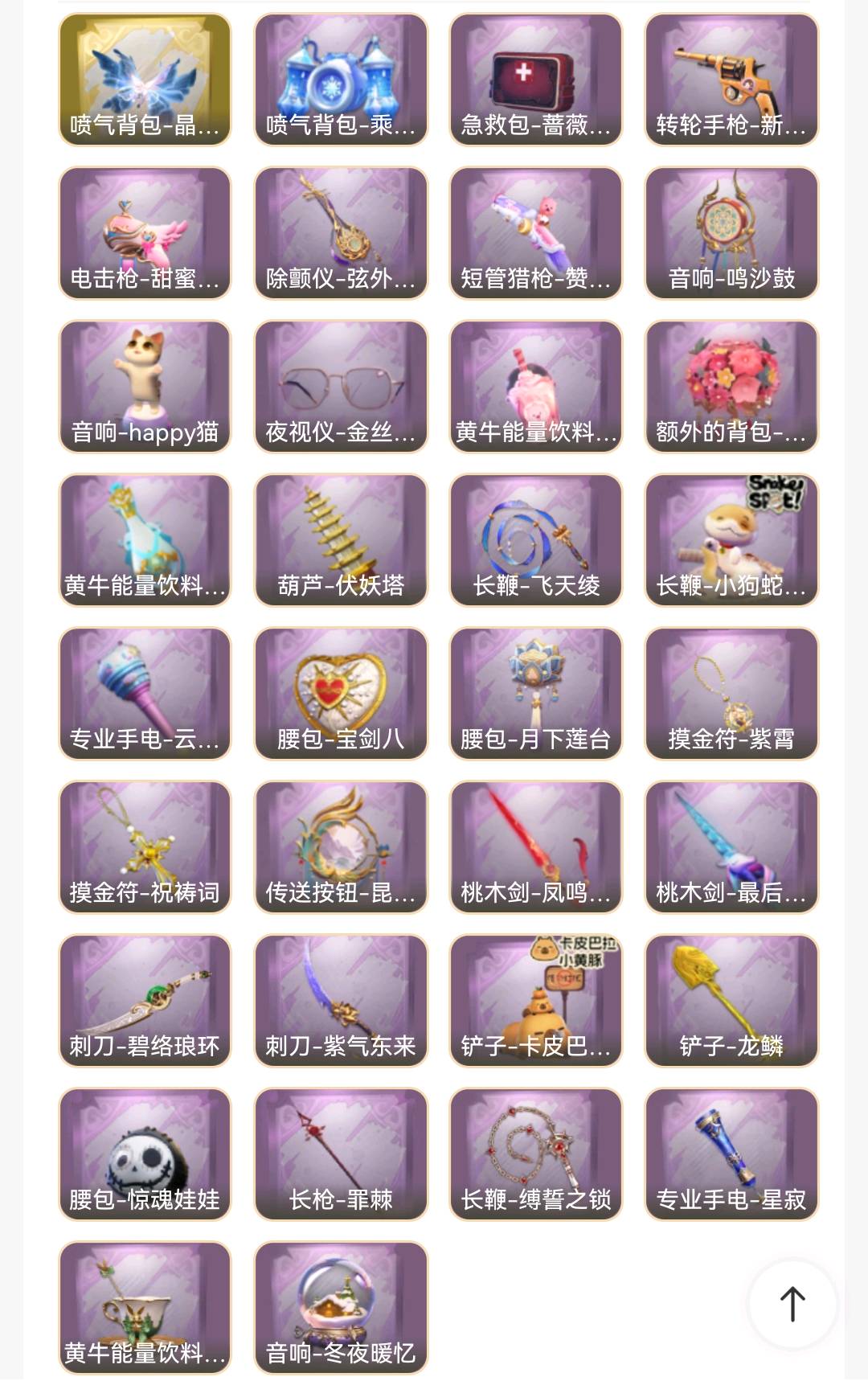Select the 夜视仪-金丝 glasses item

click(341, 387)
